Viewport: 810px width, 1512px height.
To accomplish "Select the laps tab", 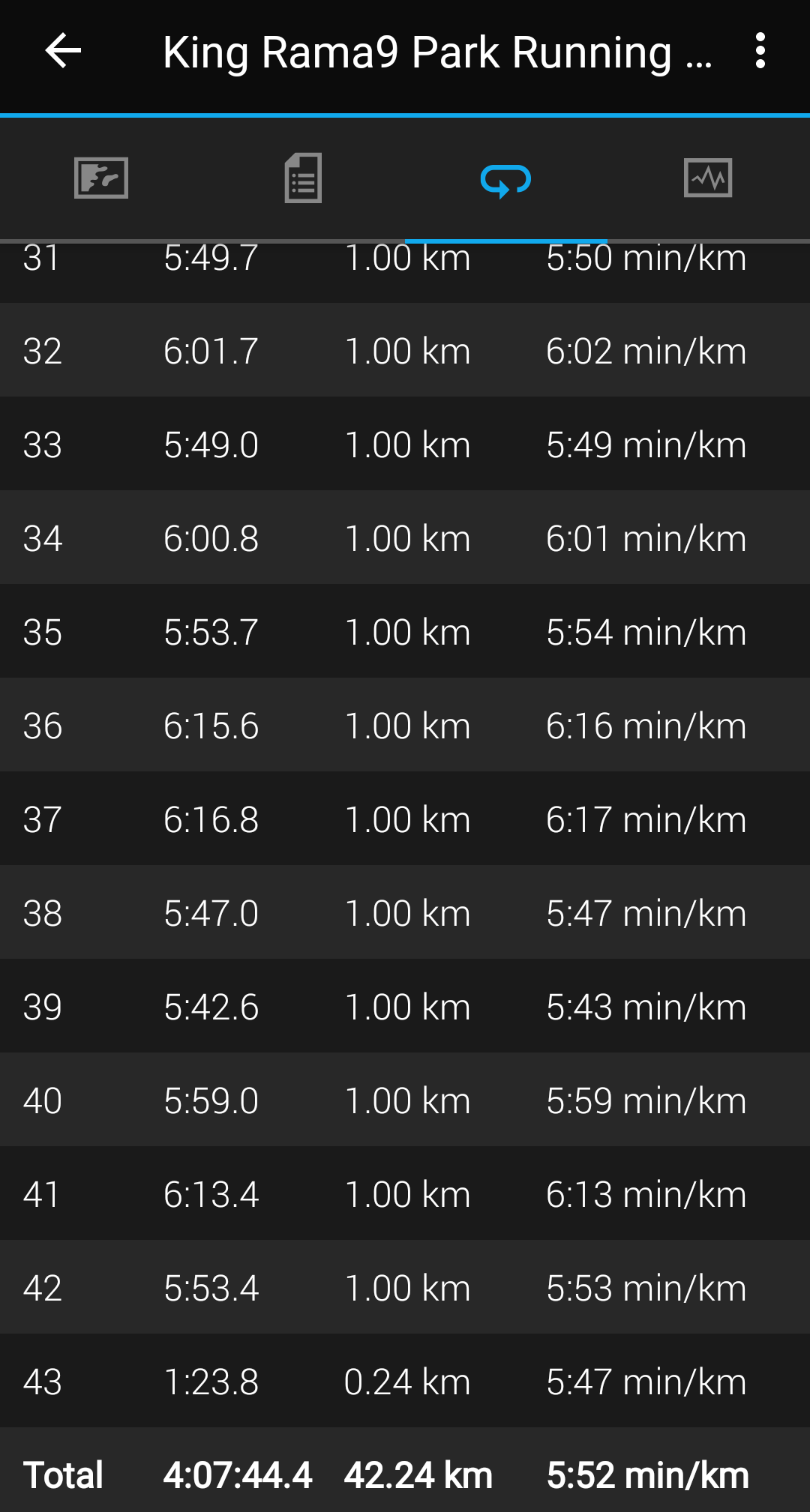I will (505, 180).
